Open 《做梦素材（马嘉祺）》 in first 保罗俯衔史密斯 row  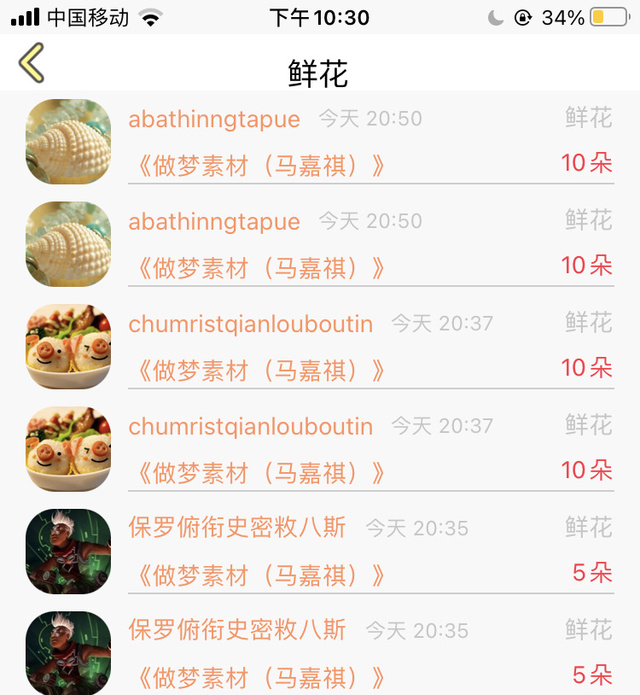coord(259,575)
